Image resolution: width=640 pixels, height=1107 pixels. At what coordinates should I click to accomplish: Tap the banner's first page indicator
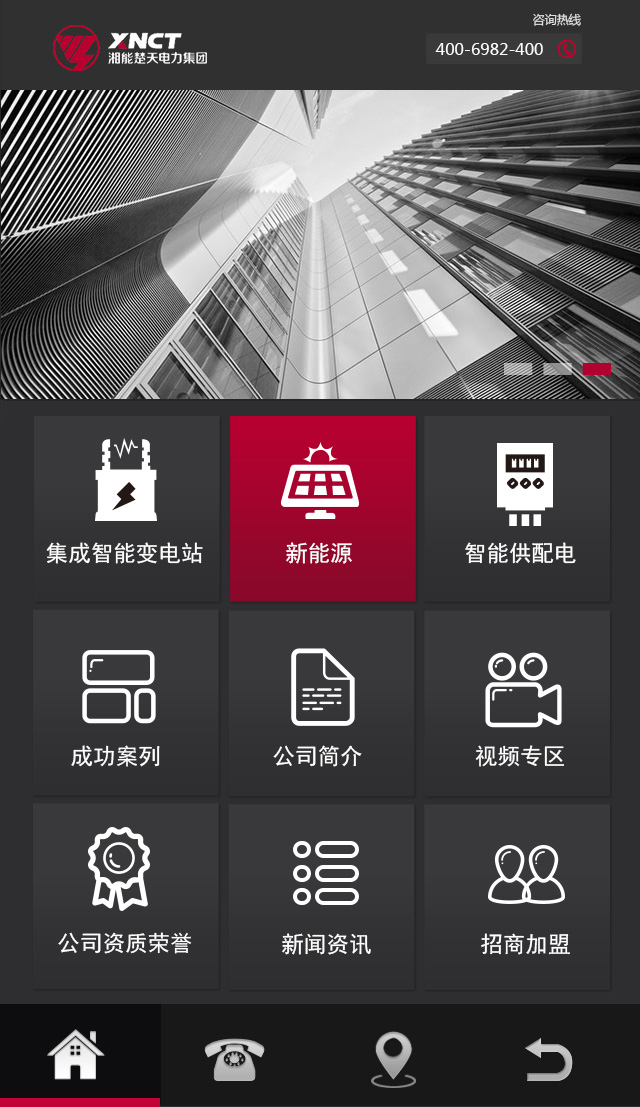tap(518, 369)
